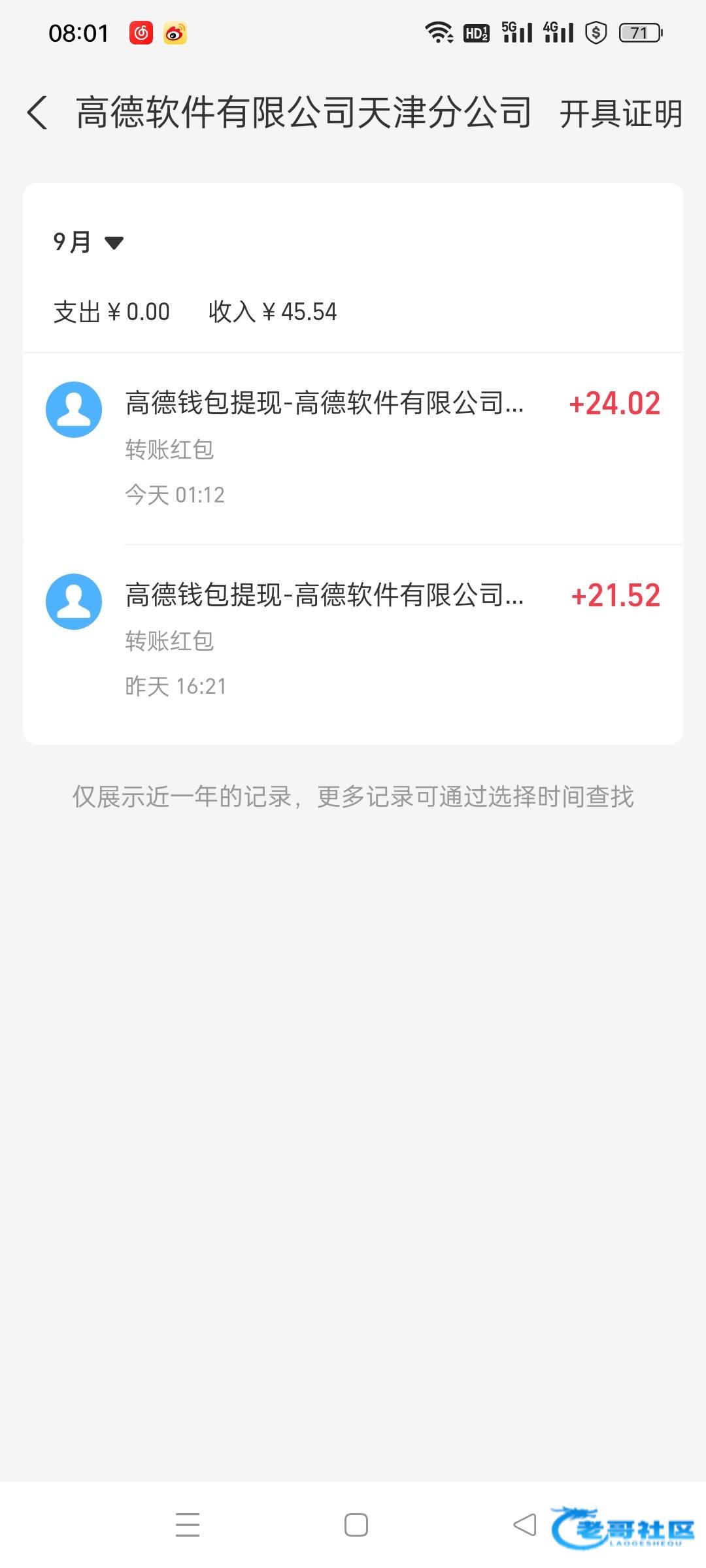The width and height of the screenshot is (706, 1568).
Task: Open the +24.02 withdrawal transaction
Action: 353,448
